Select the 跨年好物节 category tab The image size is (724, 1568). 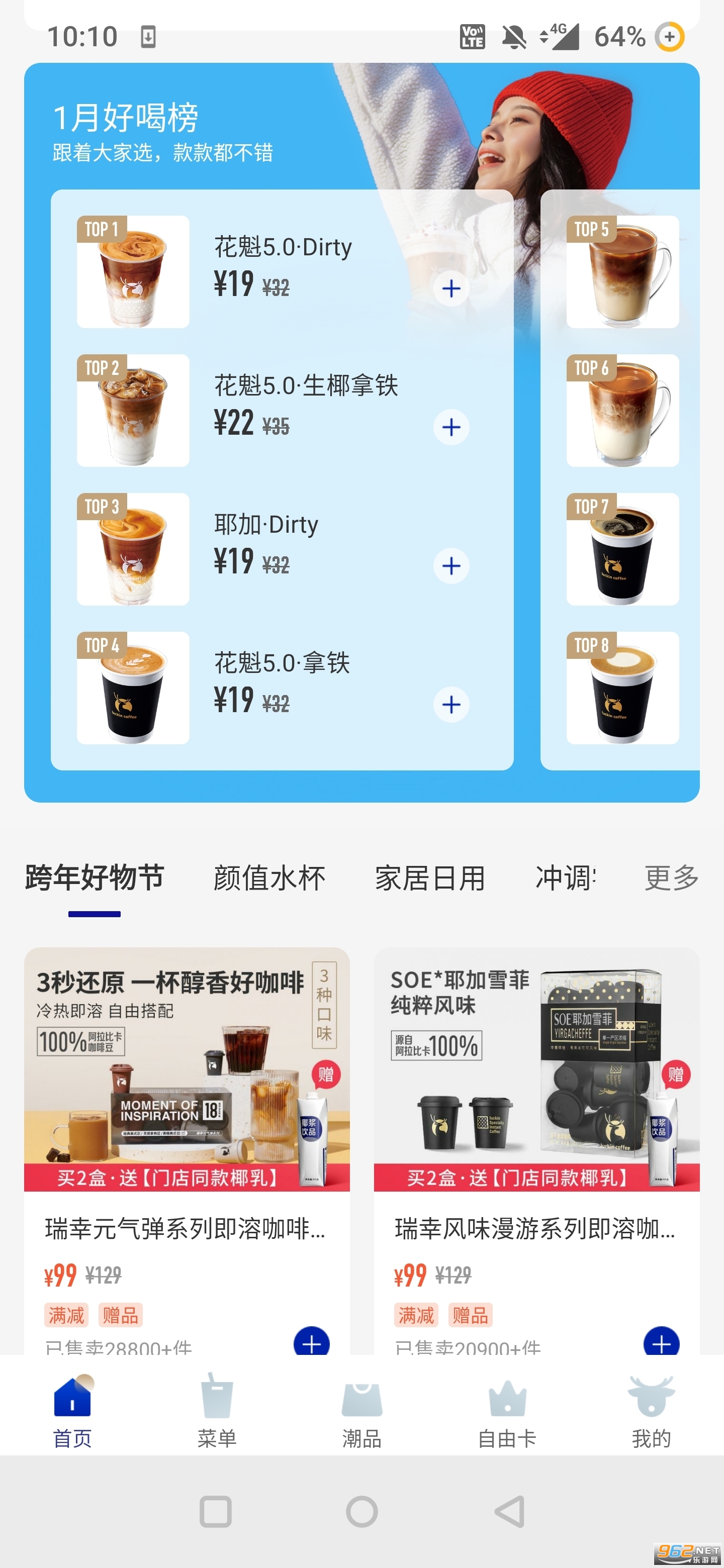click(95, 878)
